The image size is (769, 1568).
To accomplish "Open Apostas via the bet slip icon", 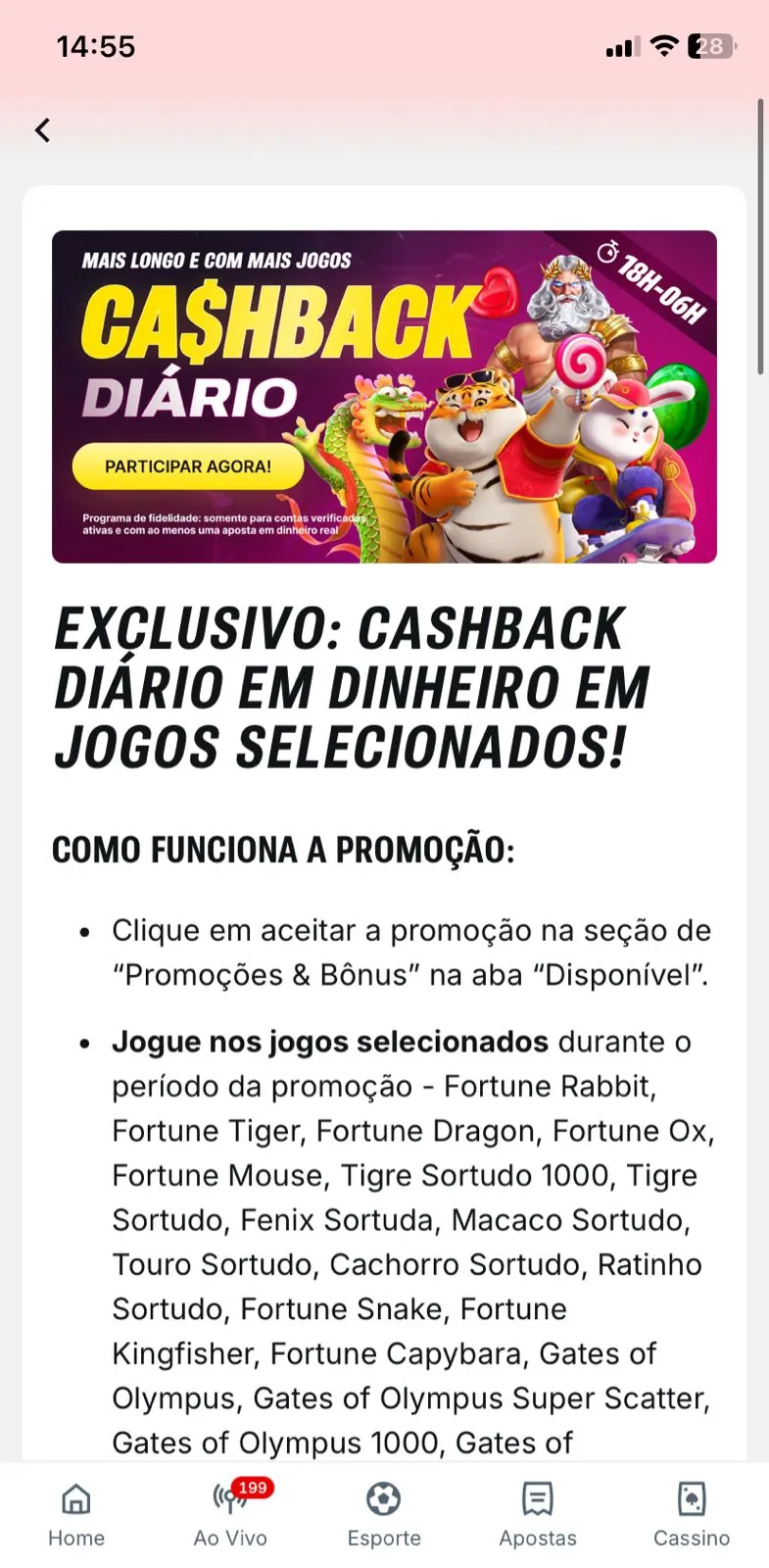I will pyautogui.click(x=538, y=1498).
